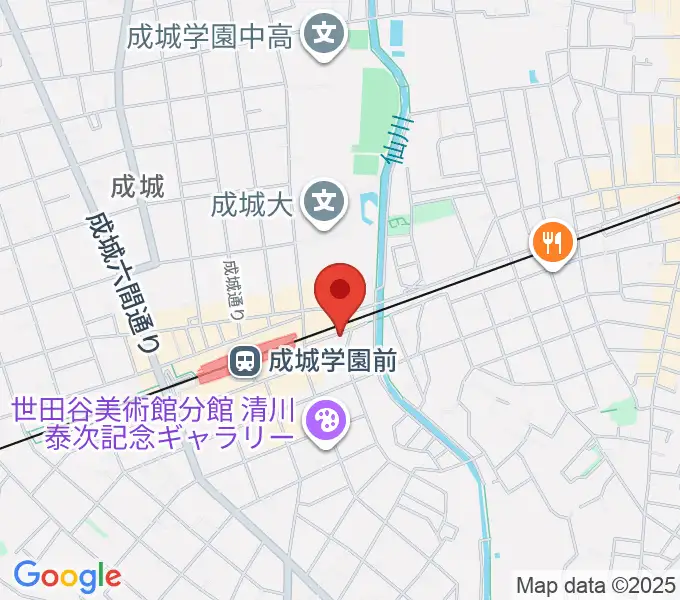Open the orange restaurant marker
Image resolution: width=680 pixels, height=600 pixels.
(x=551, y=241)
